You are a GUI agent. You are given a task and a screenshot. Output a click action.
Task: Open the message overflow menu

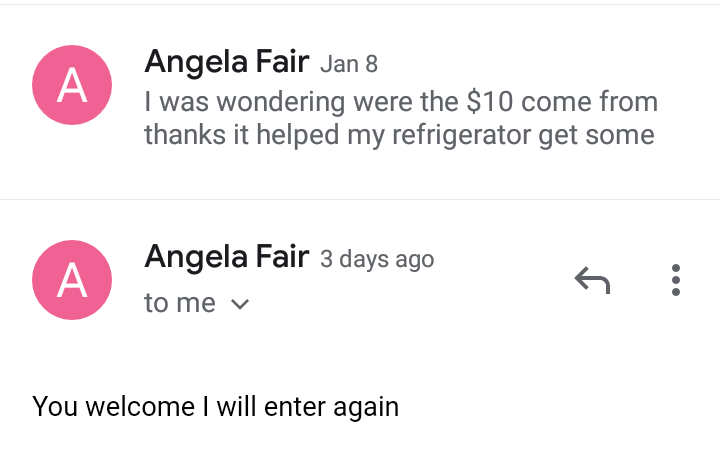tap(676, 281)
